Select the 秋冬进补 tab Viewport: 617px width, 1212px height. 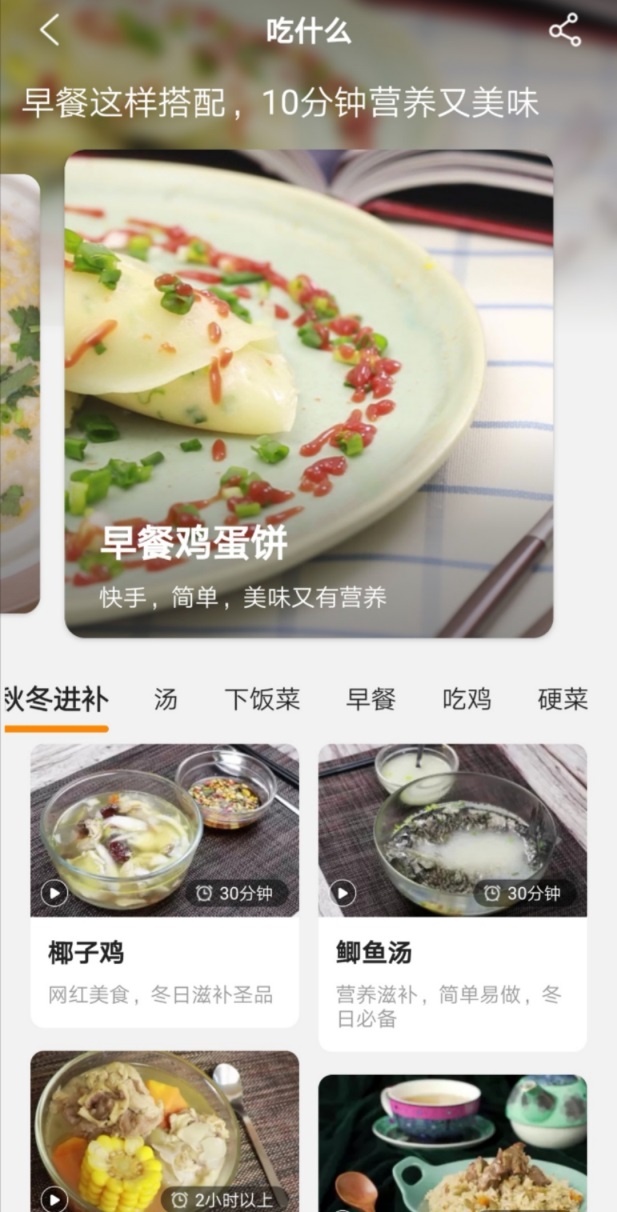point(56,699)
